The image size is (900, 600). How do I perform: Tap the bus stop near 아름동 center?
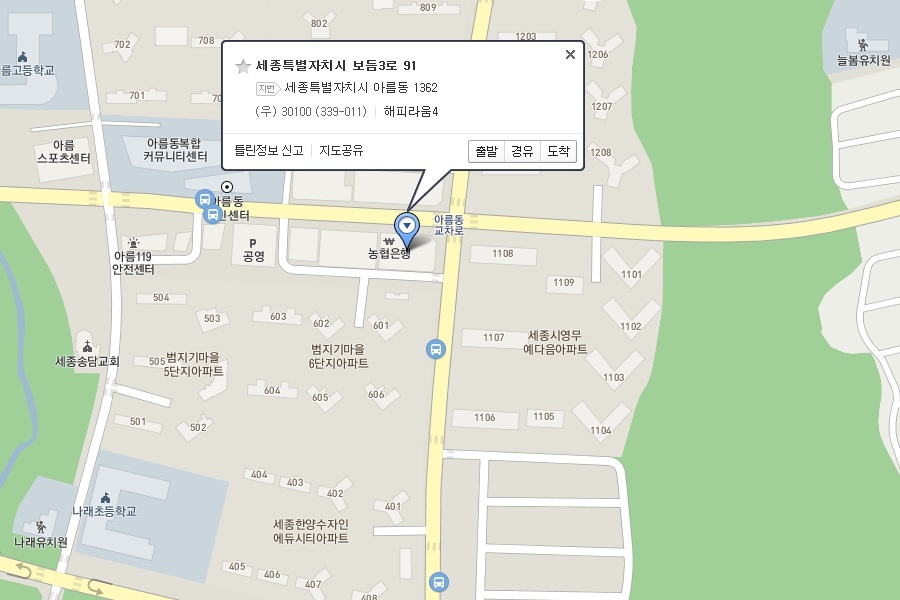[204, 199]
